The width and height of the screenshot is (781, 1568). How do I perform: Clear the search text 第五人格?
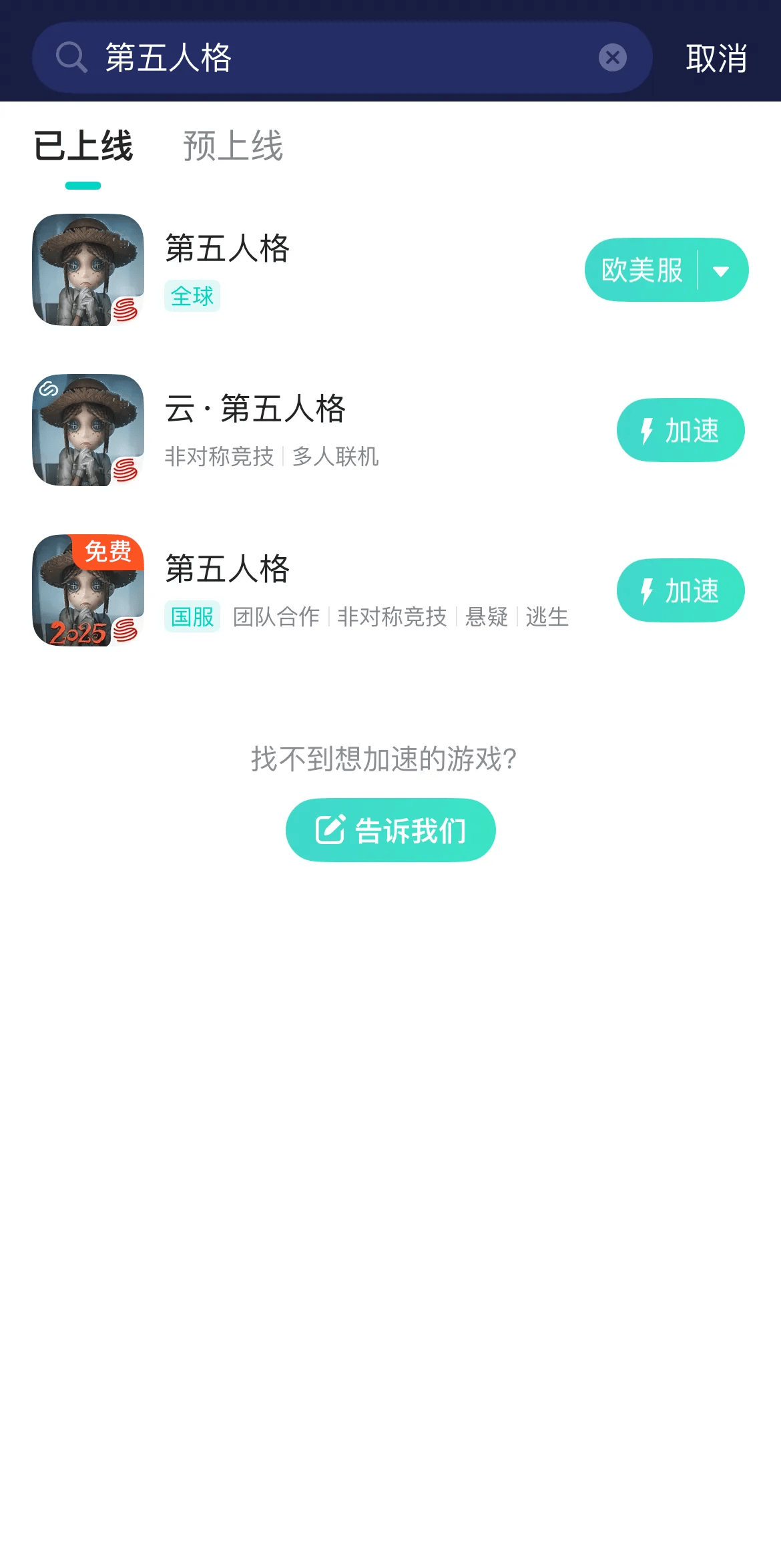(x=612, y=57)
